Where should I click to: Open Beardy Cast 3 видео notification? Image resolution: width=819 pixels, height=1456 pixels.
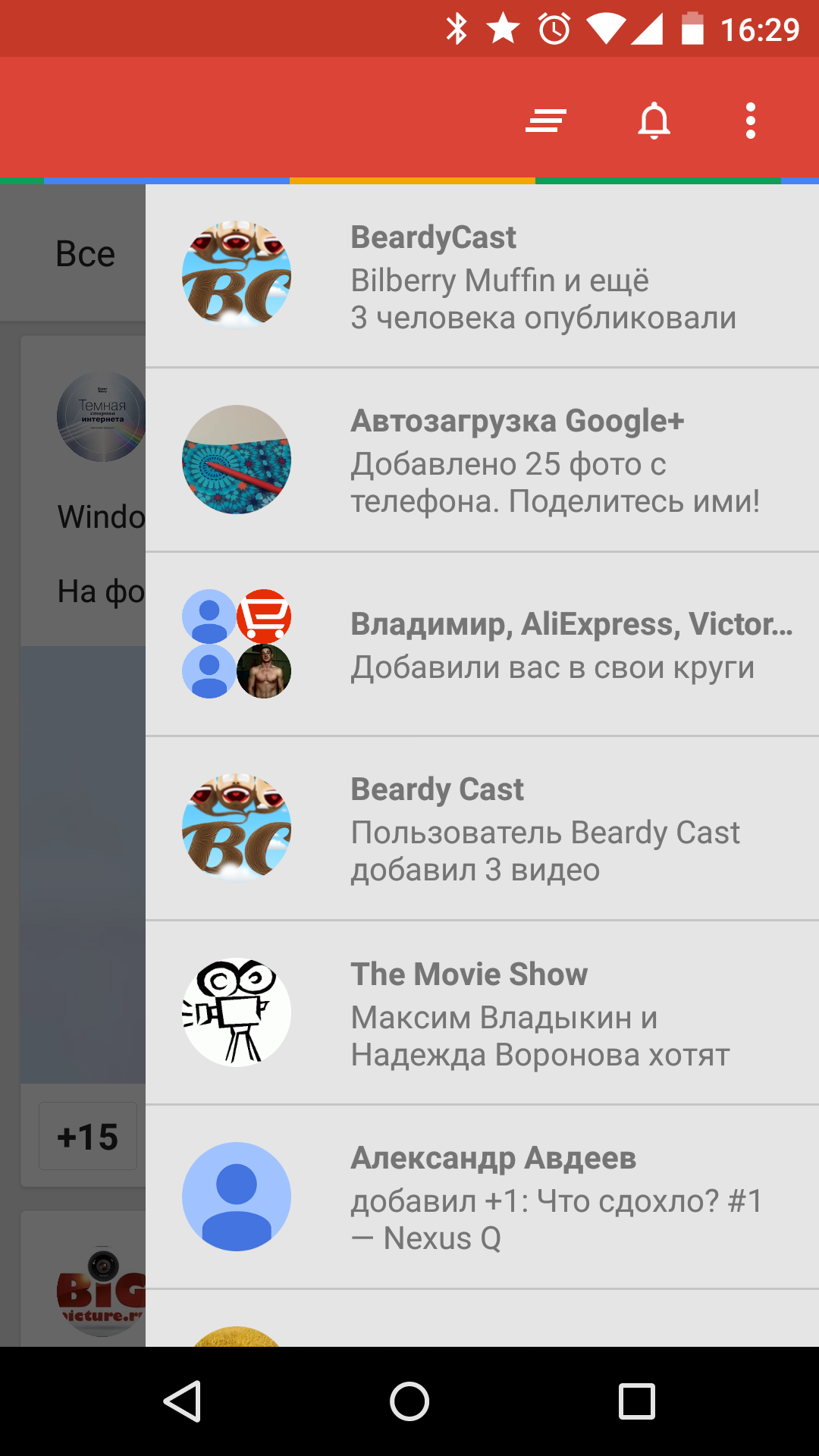pyautogui.click(x=482, y=829)
